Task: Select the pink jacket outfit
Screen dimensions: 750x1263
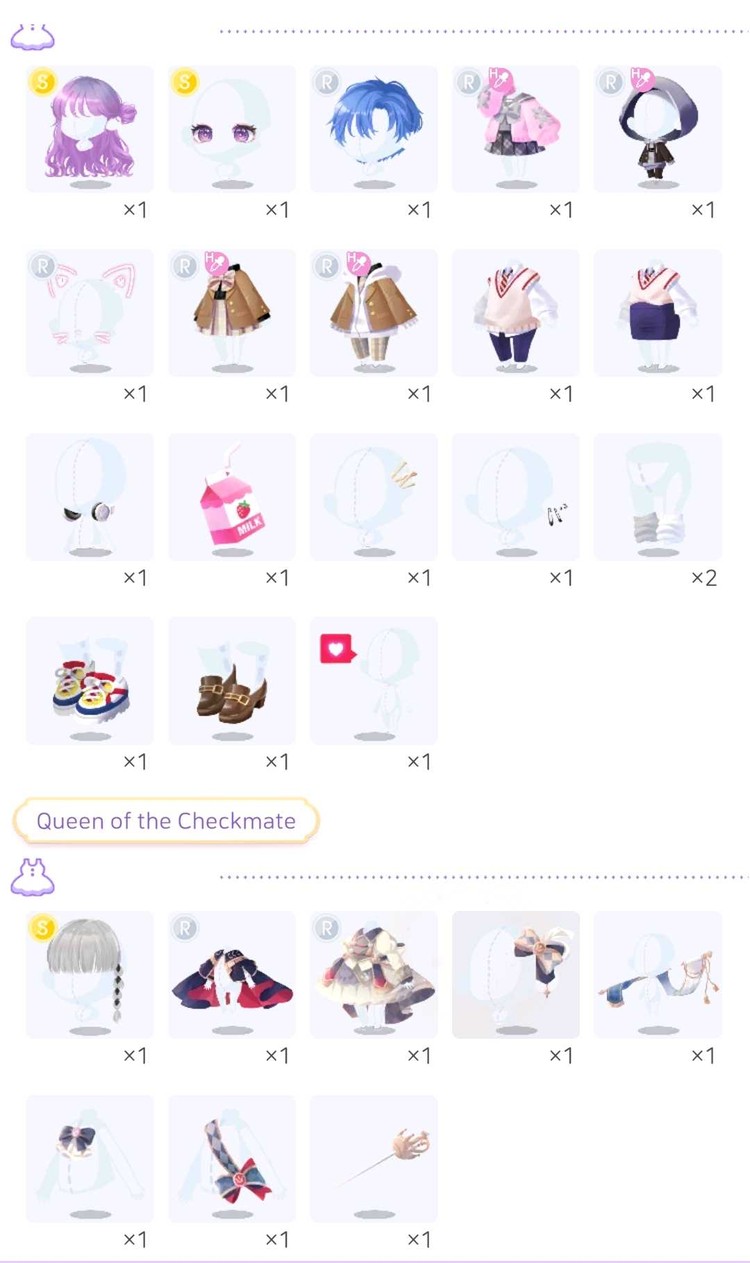Action: 516,130
